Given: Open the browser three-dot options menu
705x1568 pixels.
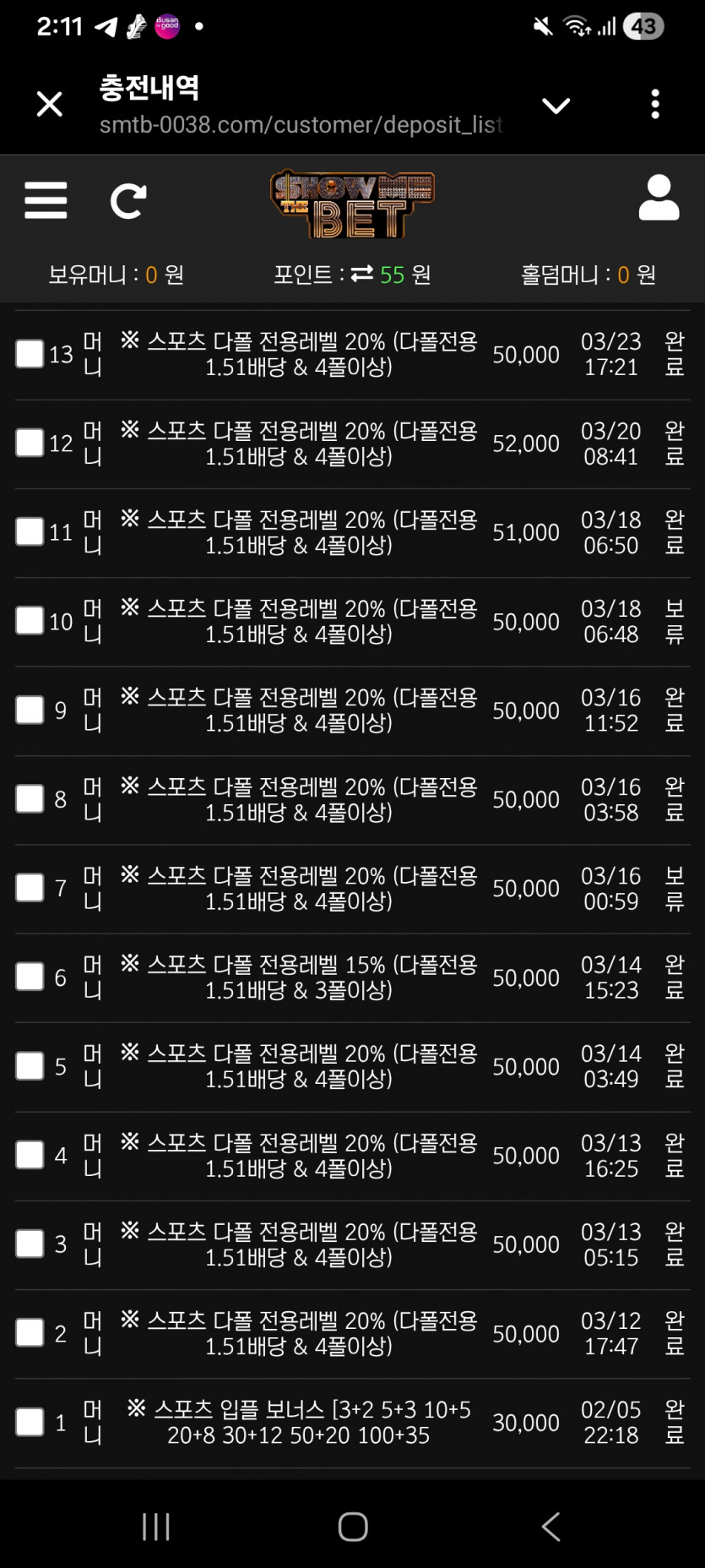Looking at the screenshot, I should click(655, 103).
